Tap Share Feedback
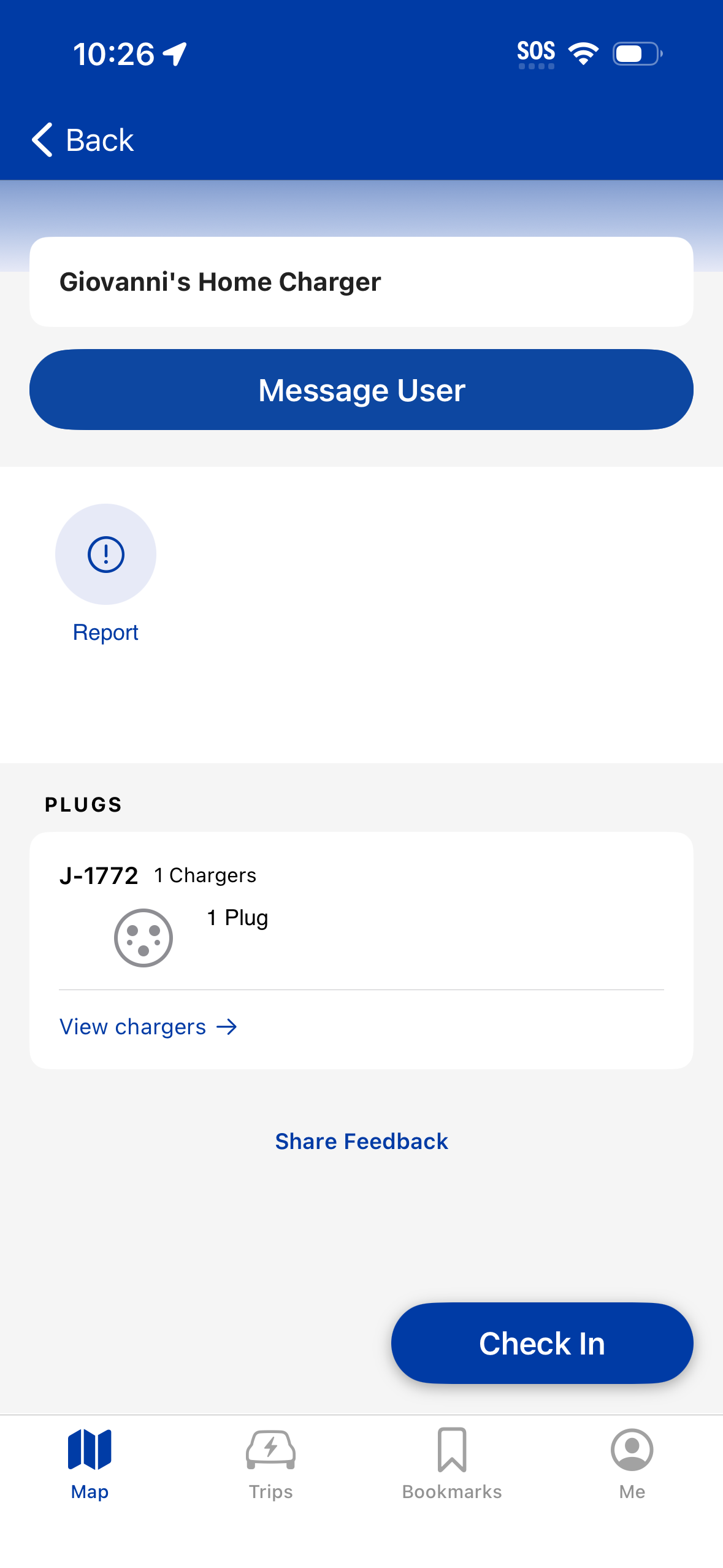Image resolution: width=723 pixels, height=1568 pixels. click(x=361, y=1141)
